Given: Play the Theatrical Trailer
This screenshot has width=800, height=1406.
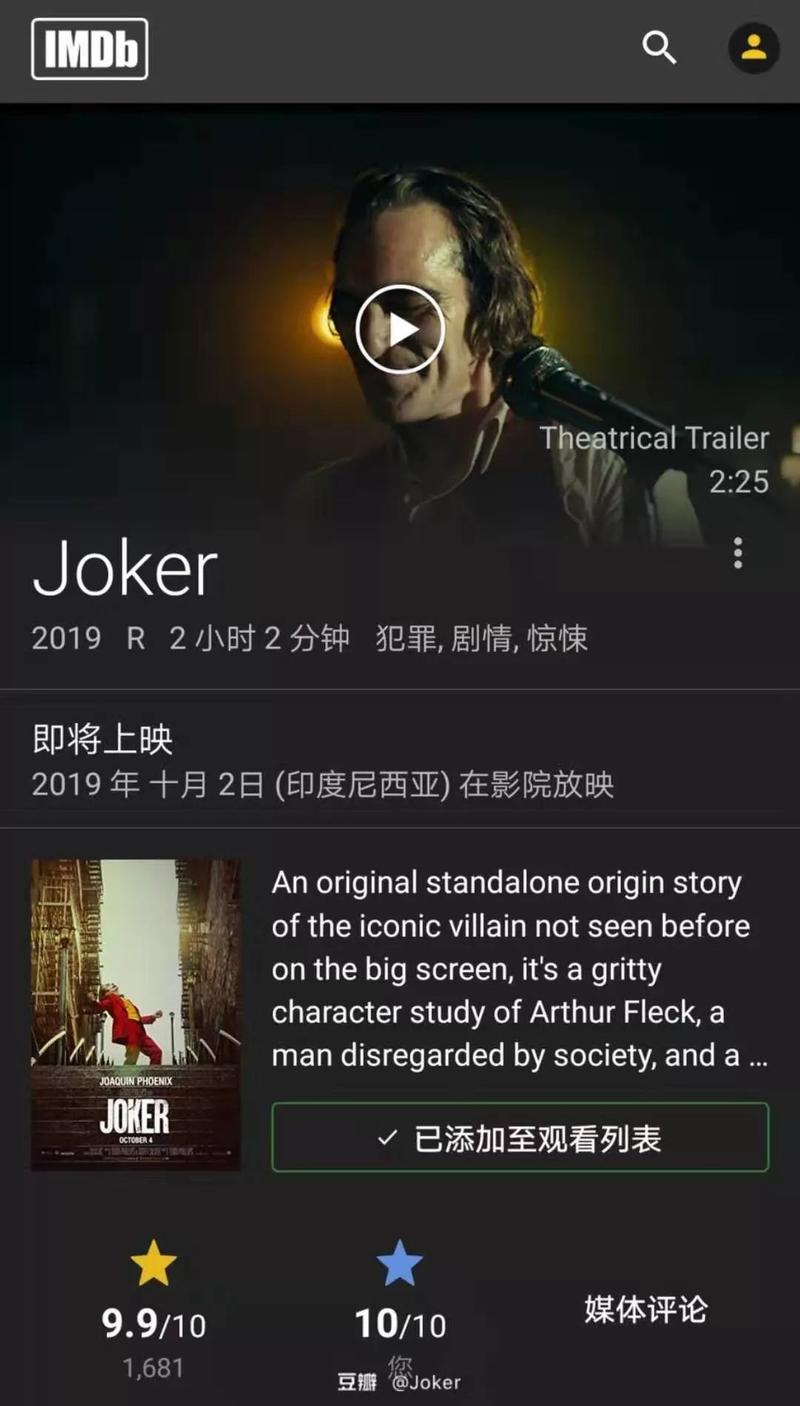Looking at the screenshot, I should pyautogui.click(x=400, y=328).
